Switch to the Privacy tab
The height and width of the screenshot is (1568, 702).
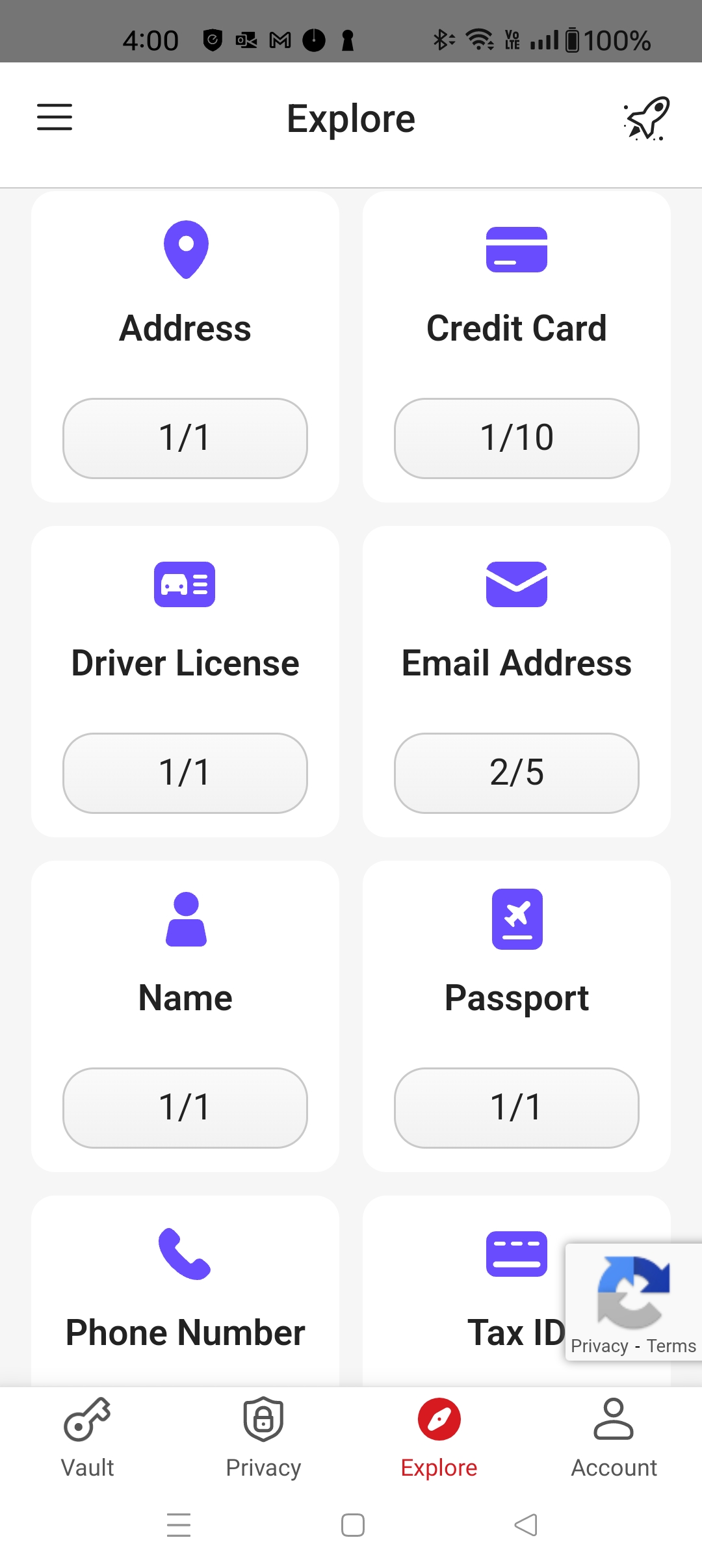[x=263, y=1438]
